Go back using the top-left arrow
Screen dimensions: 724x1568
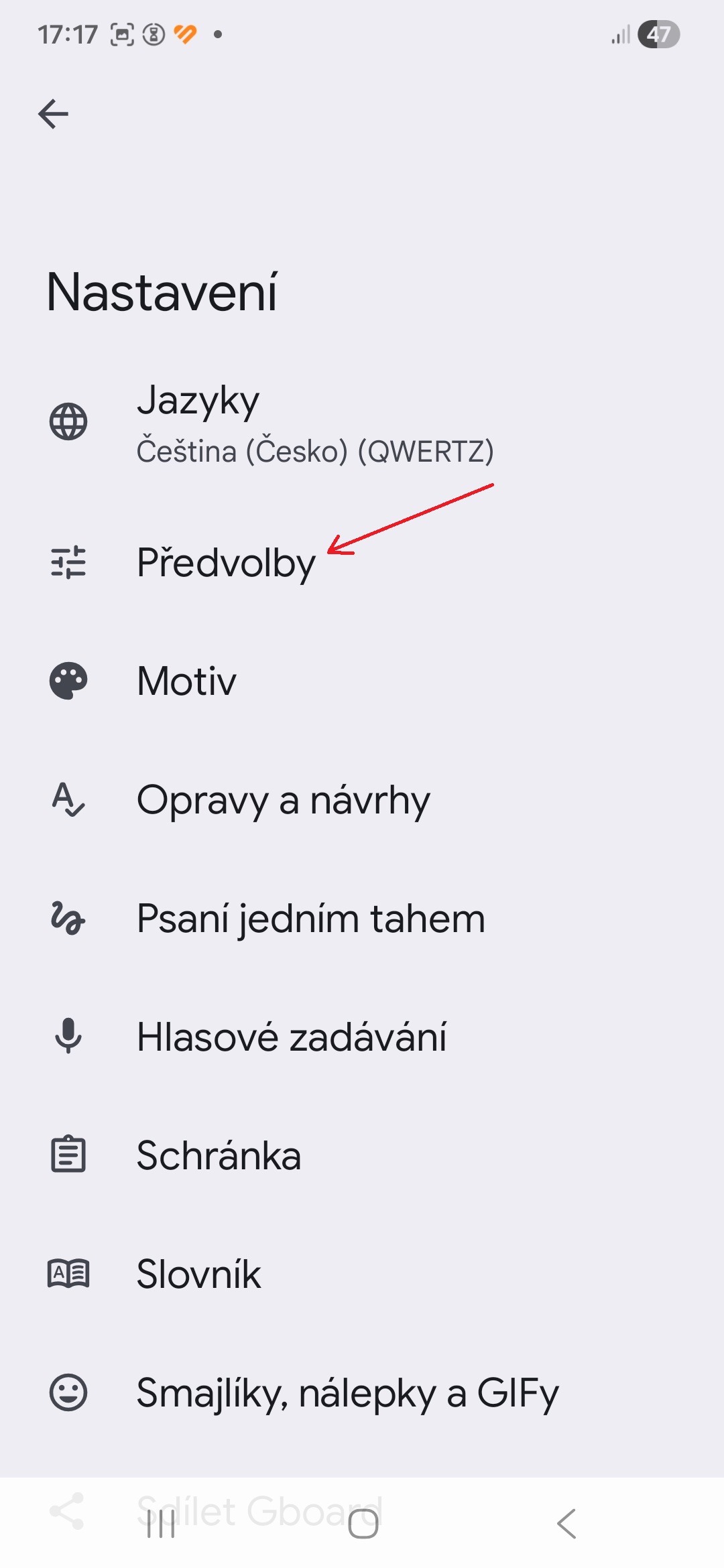click(x=54, y=113)
